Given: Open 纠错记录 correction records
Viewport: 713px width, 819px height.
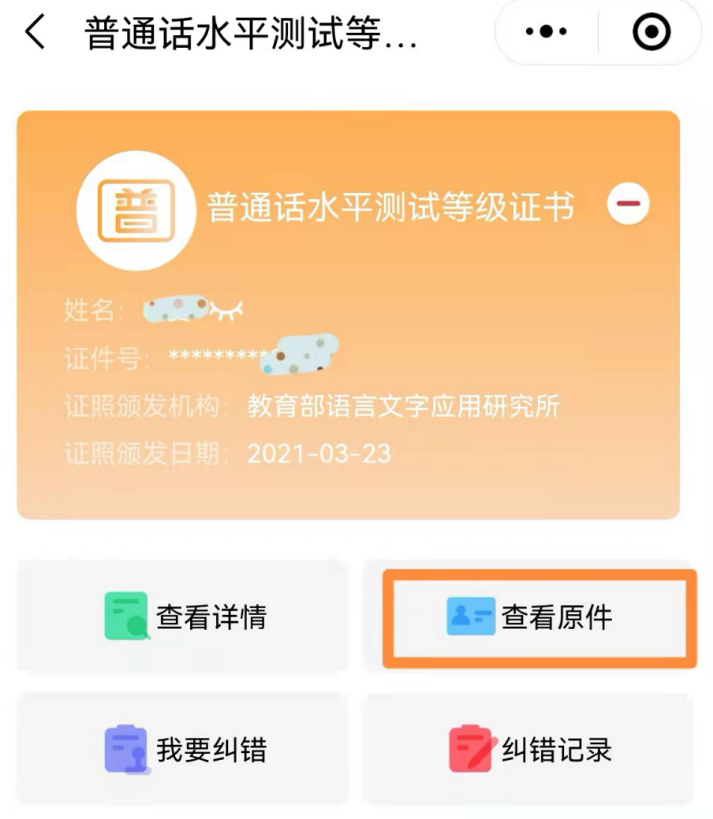Looking at the screenshot, I should pyautogui.click(x=528, y=749).
